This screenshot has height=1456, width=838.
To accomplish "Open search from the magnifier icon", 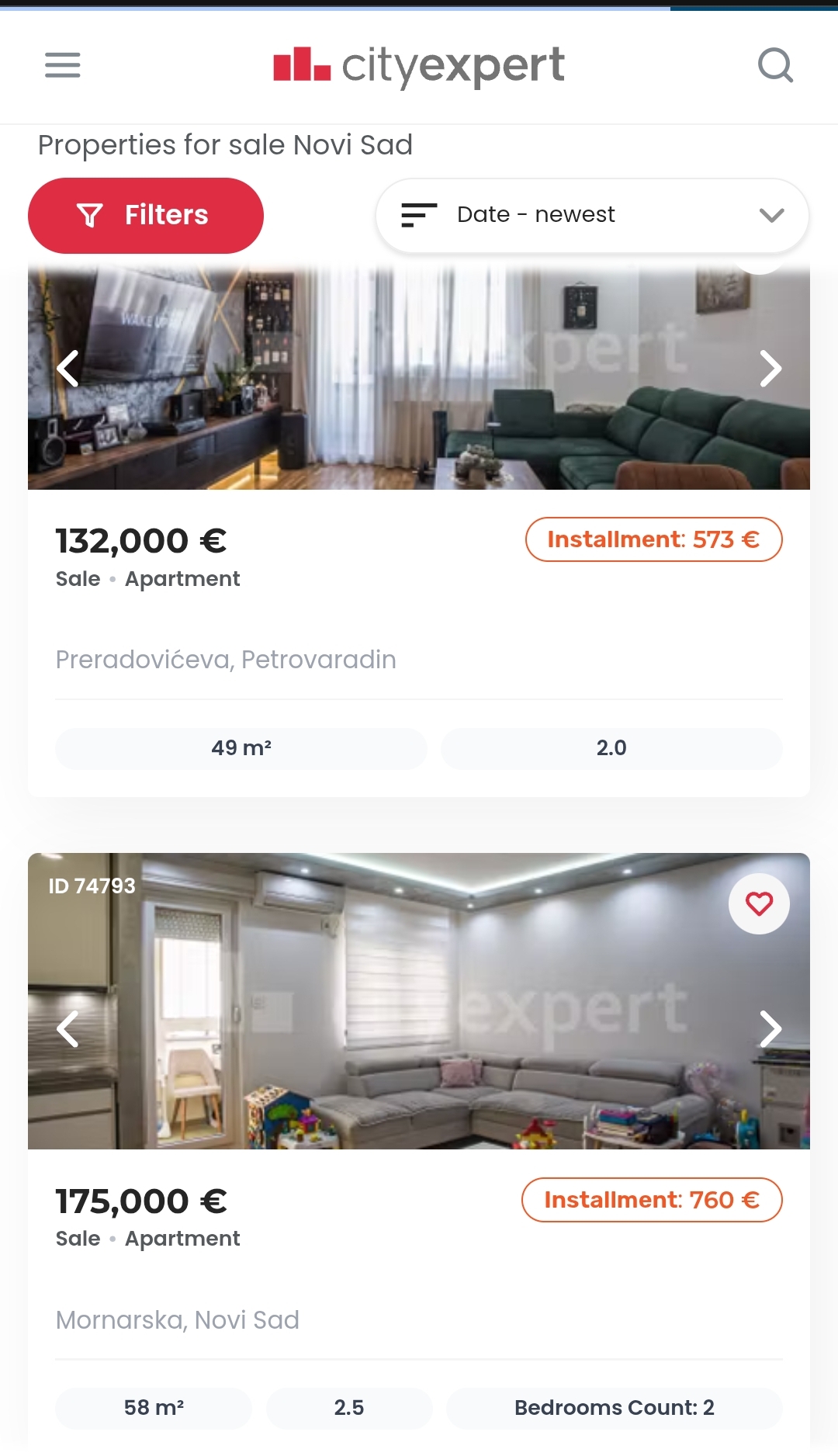I will pos(774,65).
